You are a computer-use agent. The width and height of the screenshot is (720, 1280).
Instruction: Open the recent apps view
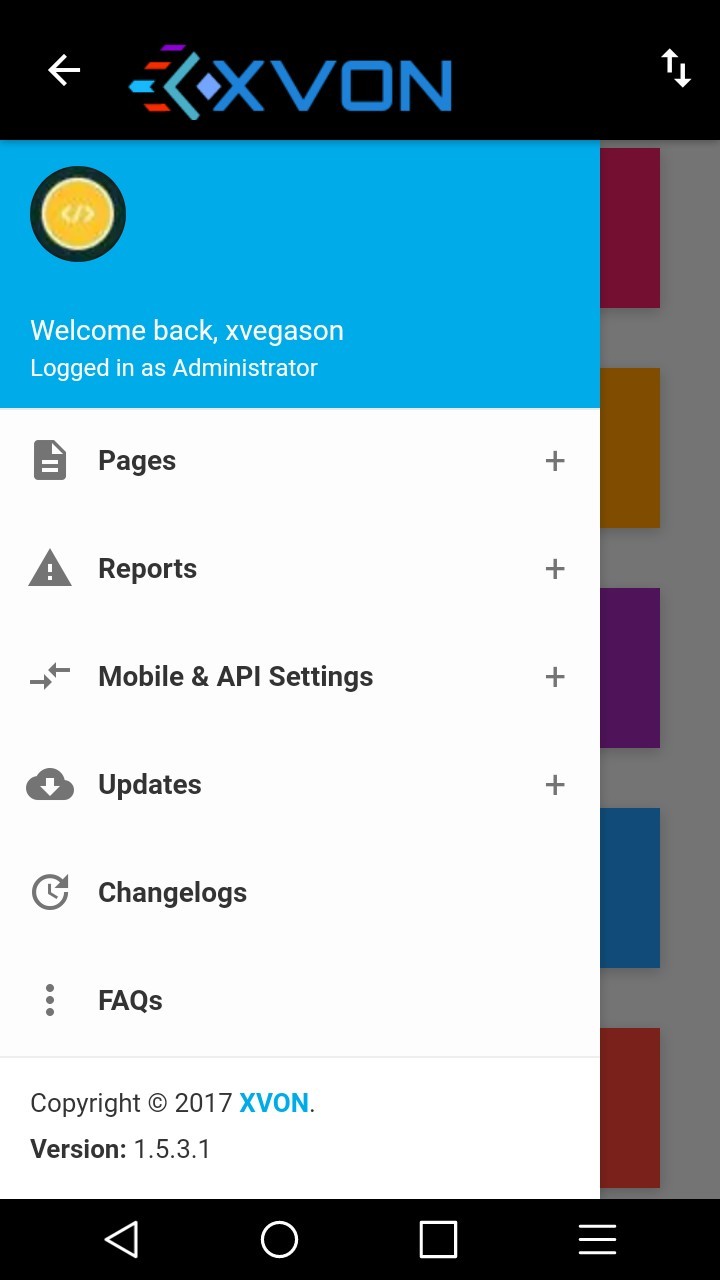438,1240
